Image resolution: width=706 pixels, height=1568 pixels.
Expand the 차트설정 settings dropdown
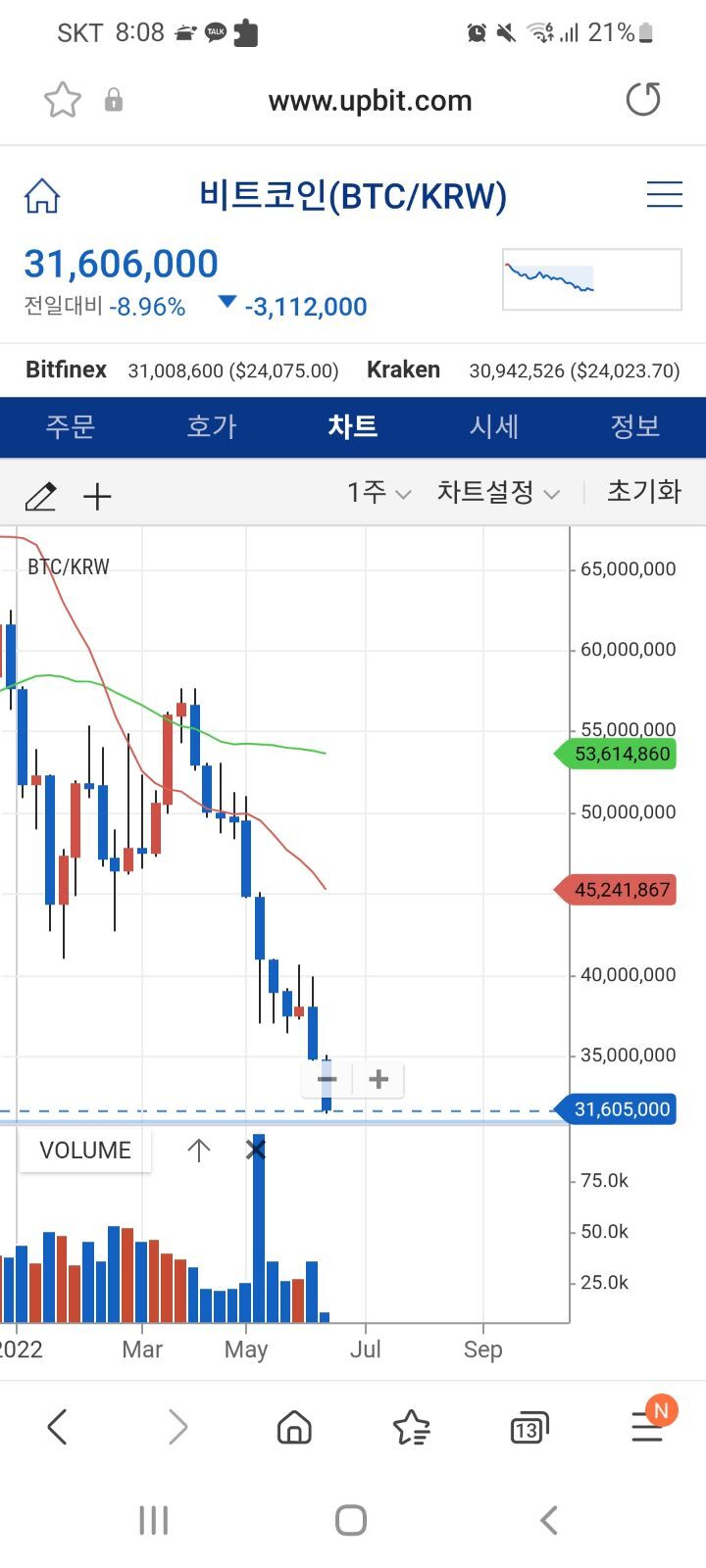pyautogui.click(x=498, y=493)
